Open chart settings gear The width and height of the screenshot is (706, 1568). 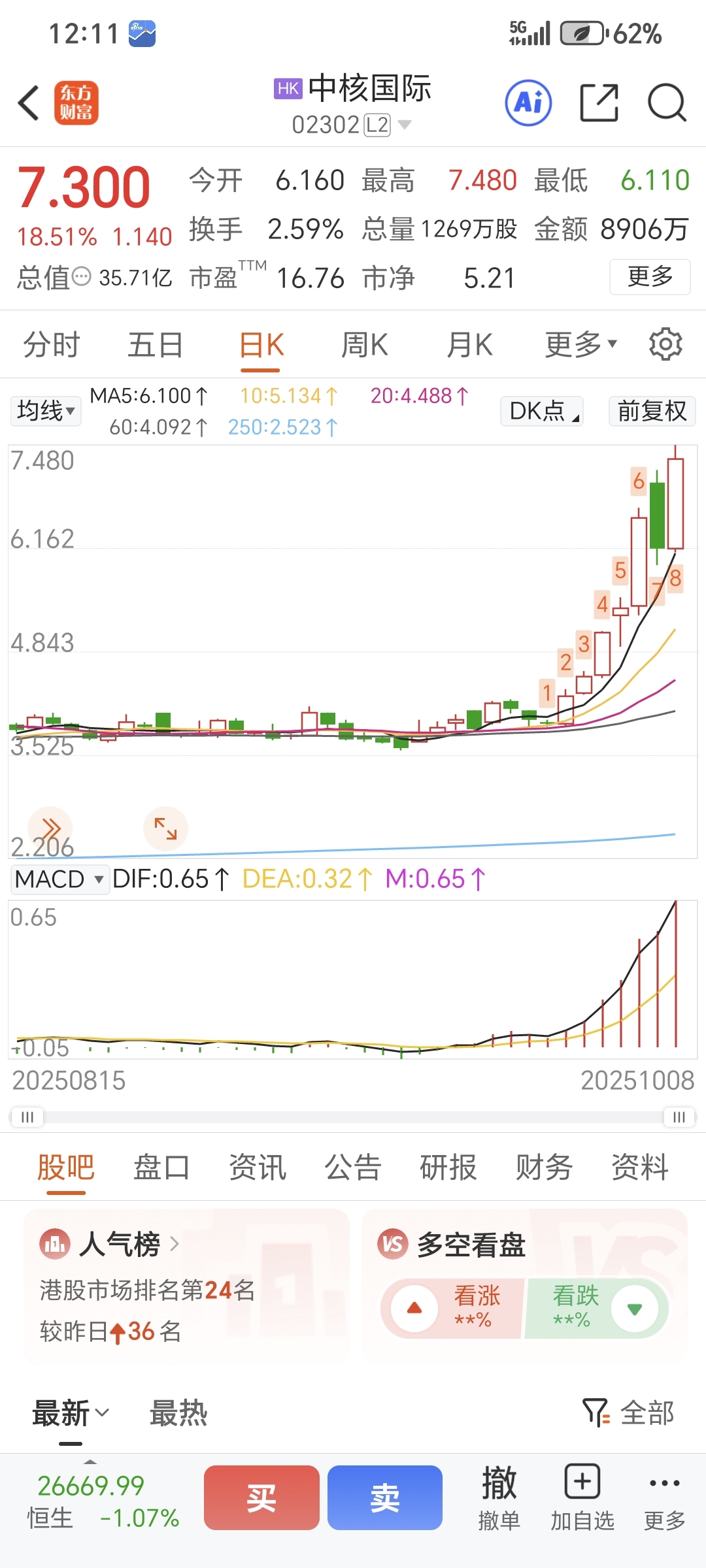[665, 344]
